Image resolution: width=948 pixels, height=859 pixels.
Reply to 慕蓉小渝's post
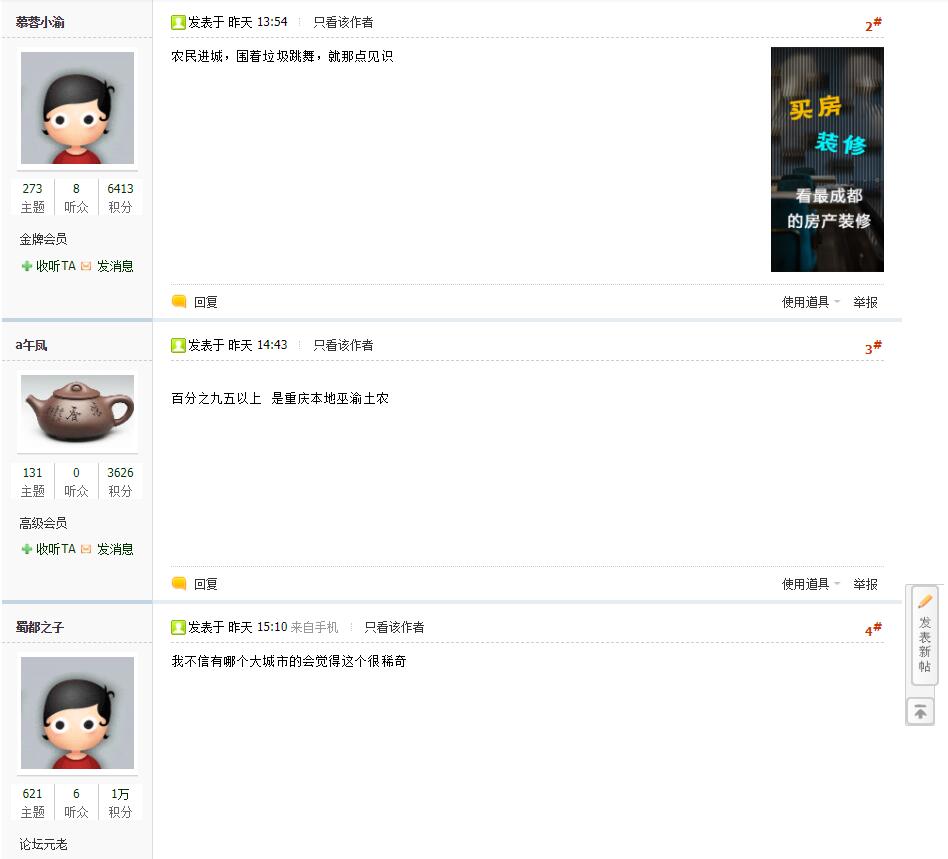coord(205,302)
